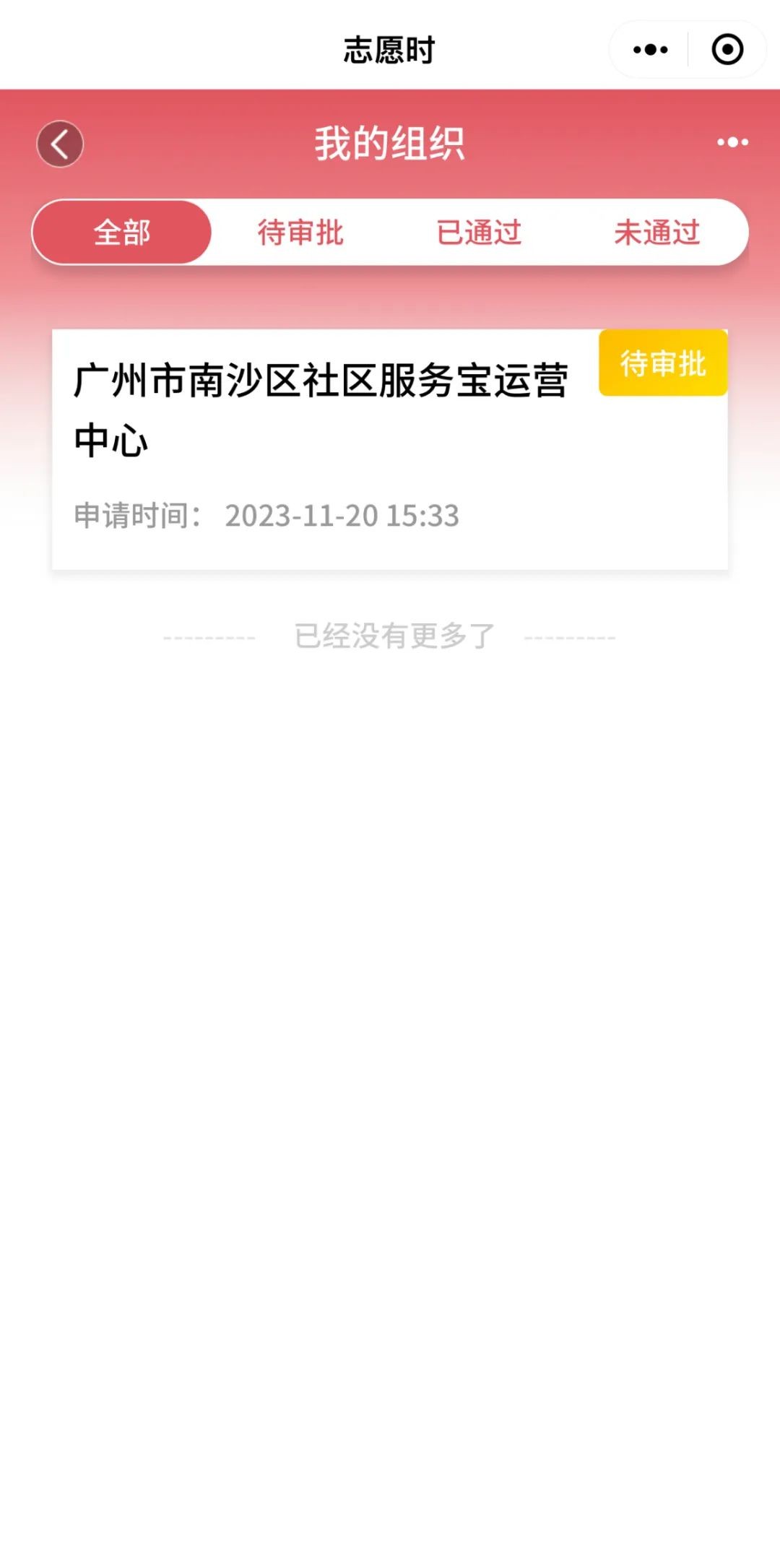Open the white three-dot menu beside 我的组织
The image size is (780, 1568).
tap(732, 142)
